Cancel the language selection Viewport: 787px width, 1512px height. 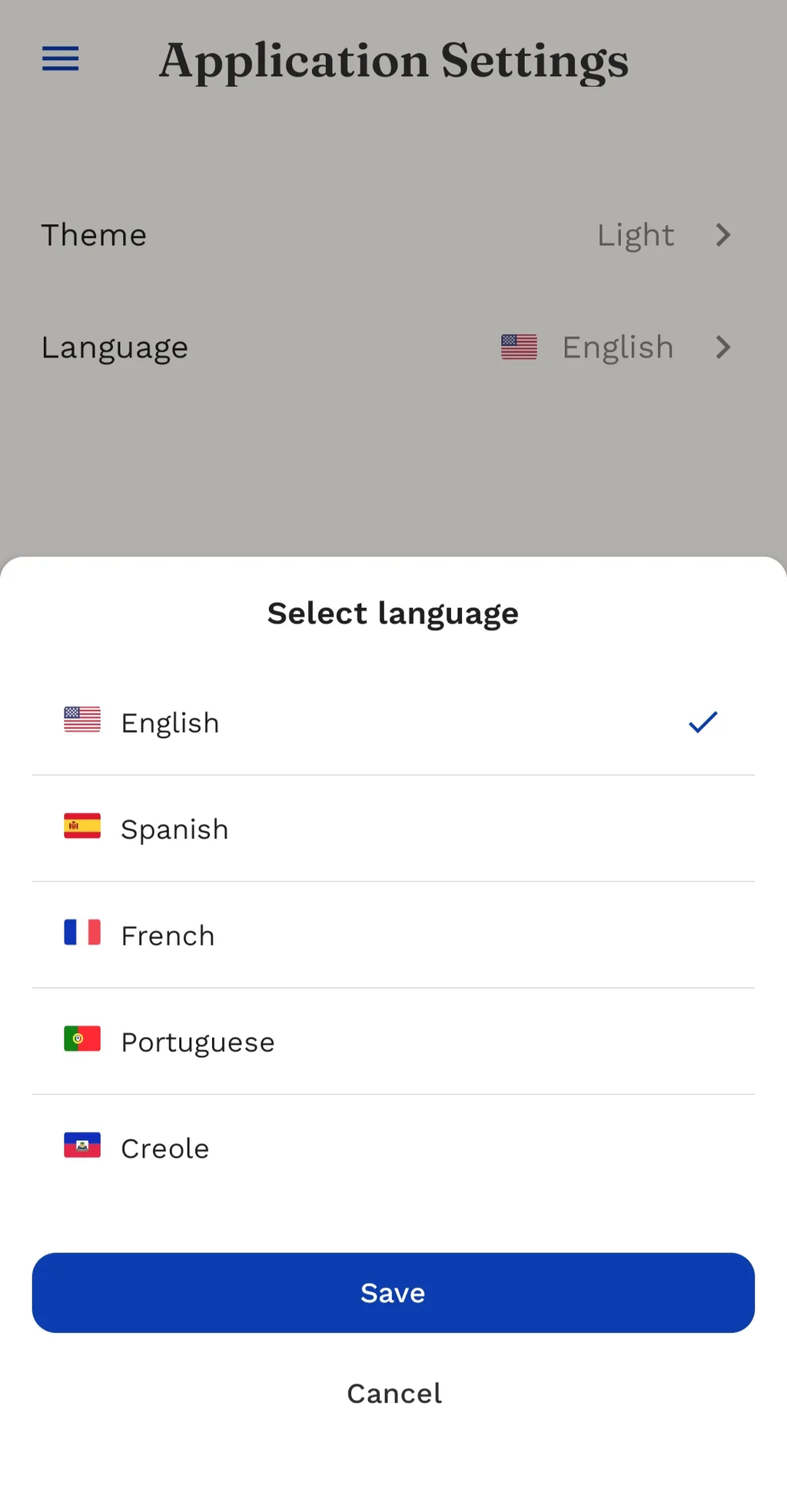393,1394
